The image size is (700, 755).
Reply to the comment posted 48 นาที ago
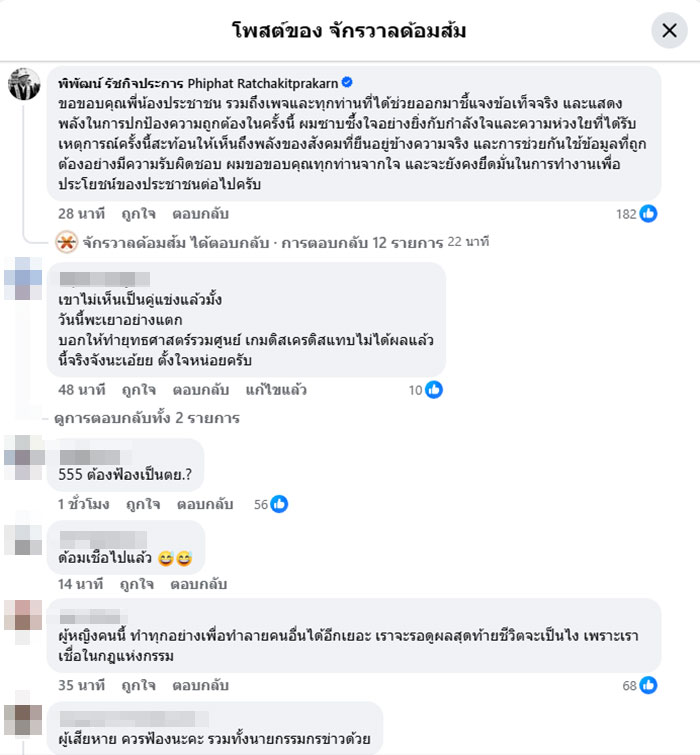pos(199,390)
